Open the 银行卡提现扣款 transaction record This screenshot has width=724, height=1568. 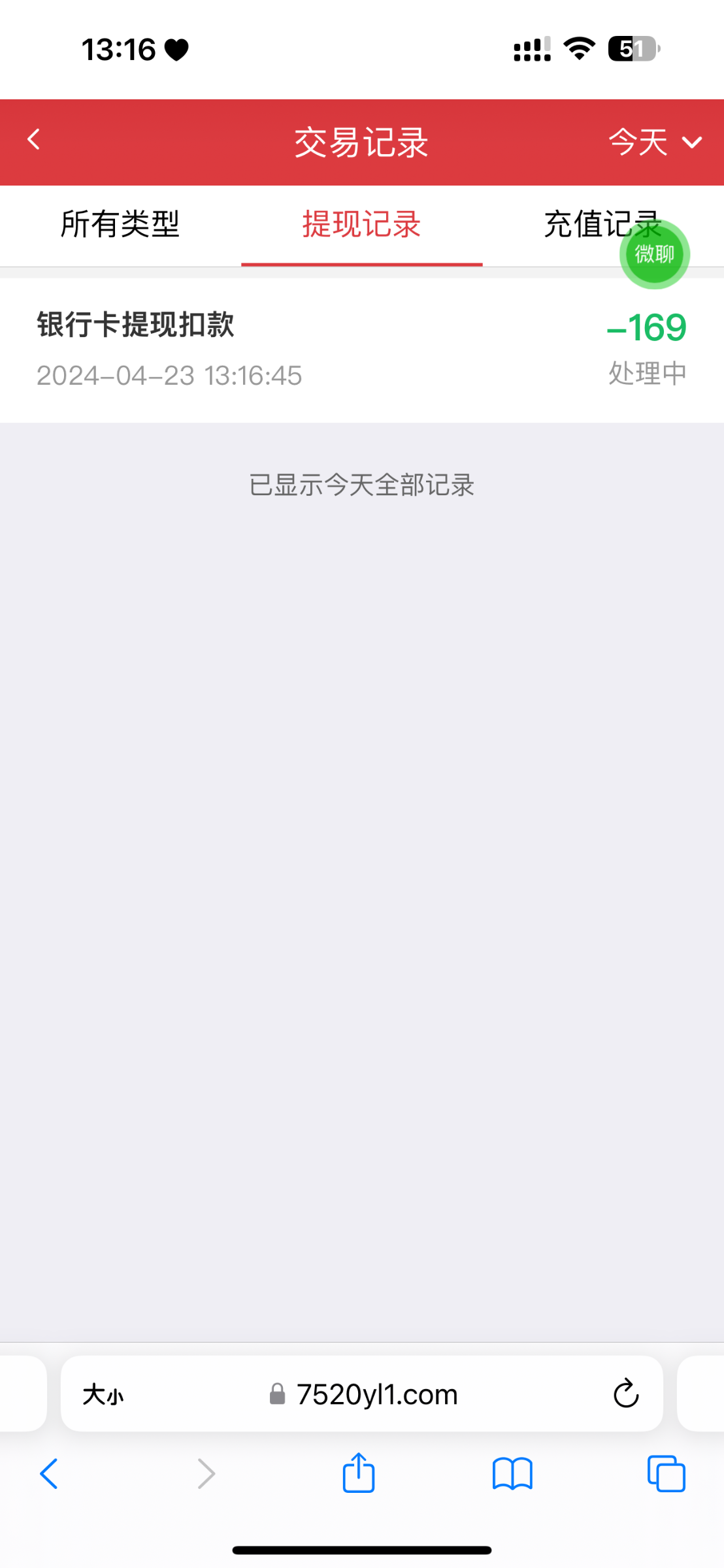[361, 350]
